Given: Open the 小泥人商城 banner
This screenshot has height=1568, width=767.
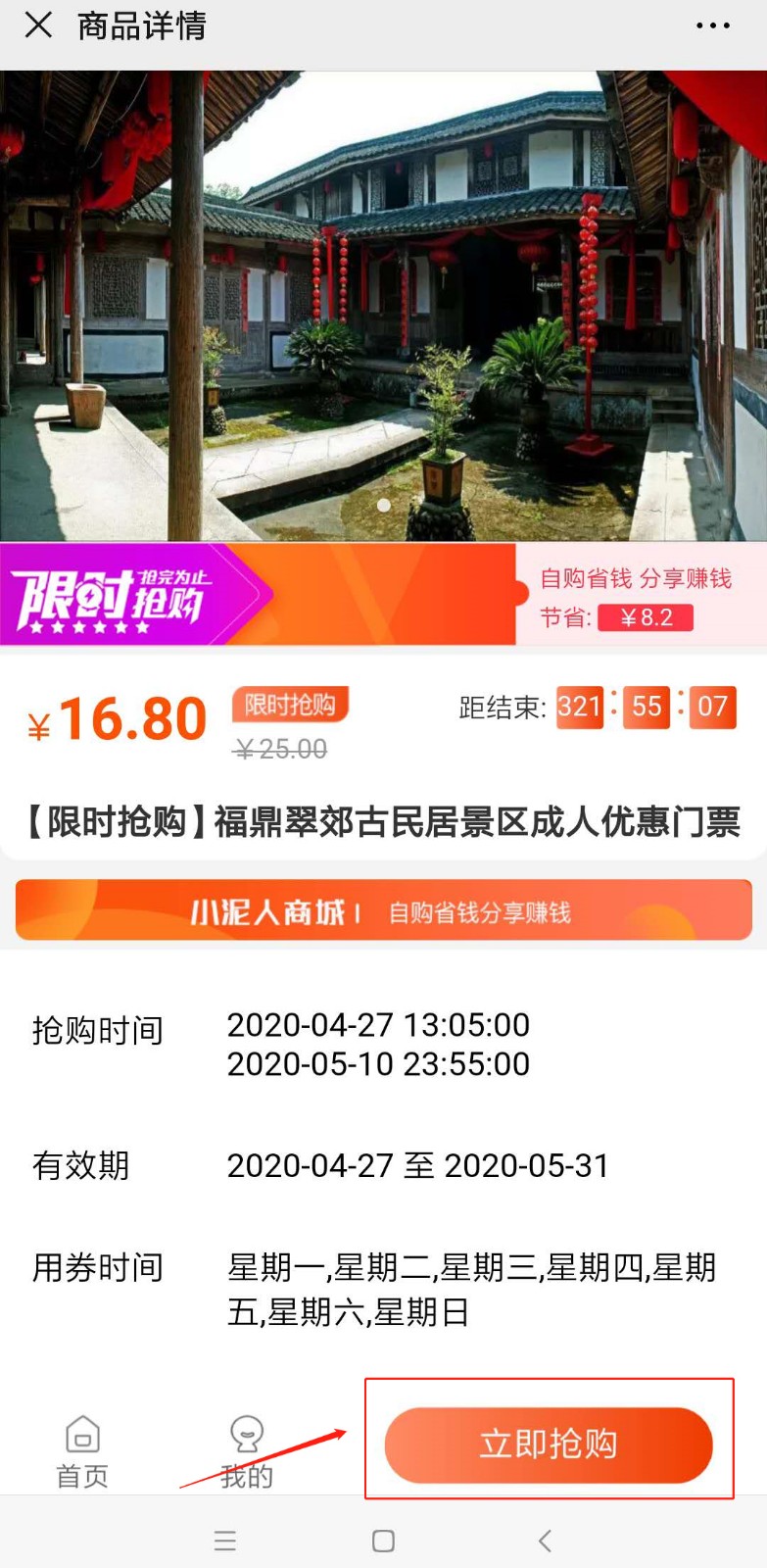Looking at the screenshot, I should (x=383, y=910).
